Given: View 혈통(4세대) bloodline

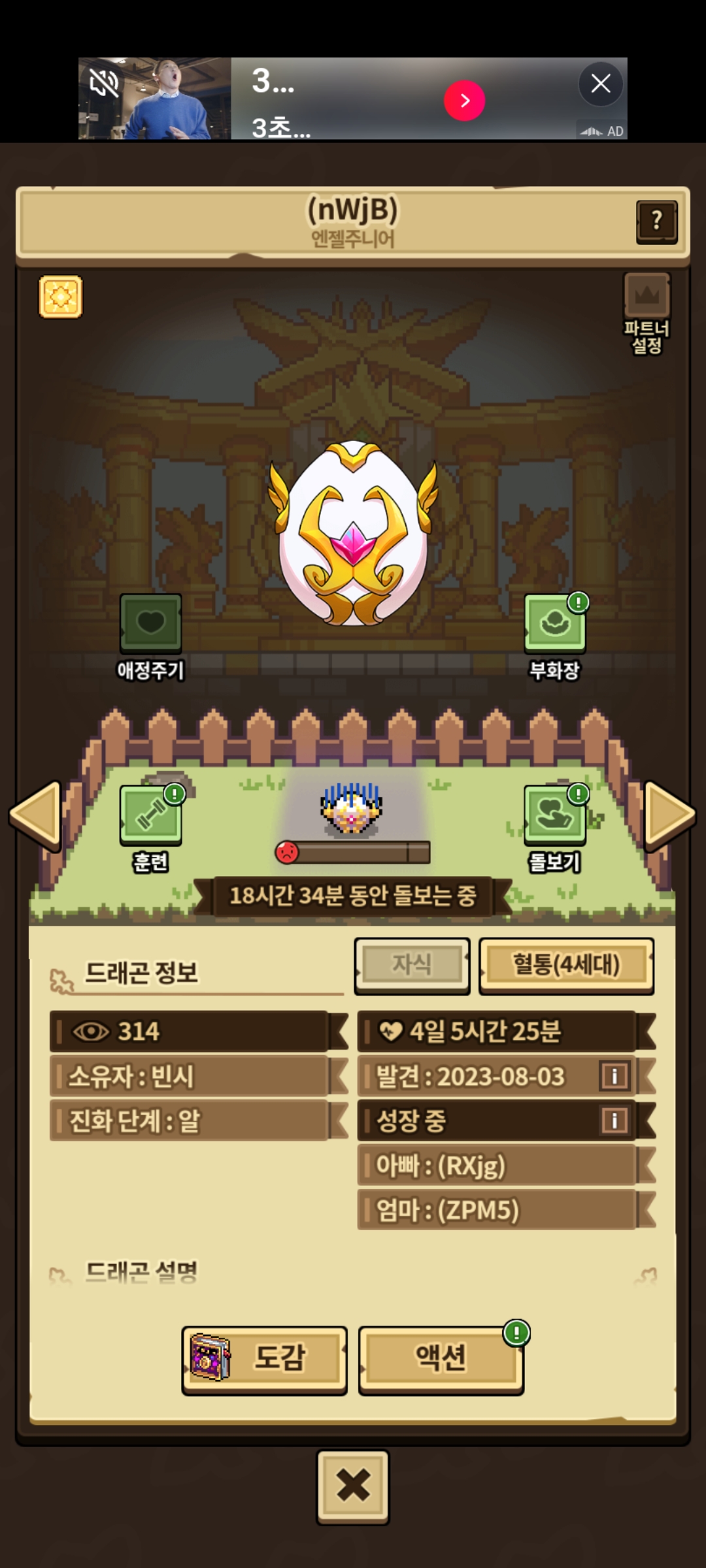Looking at the screenshot, I should pos(566,965).
